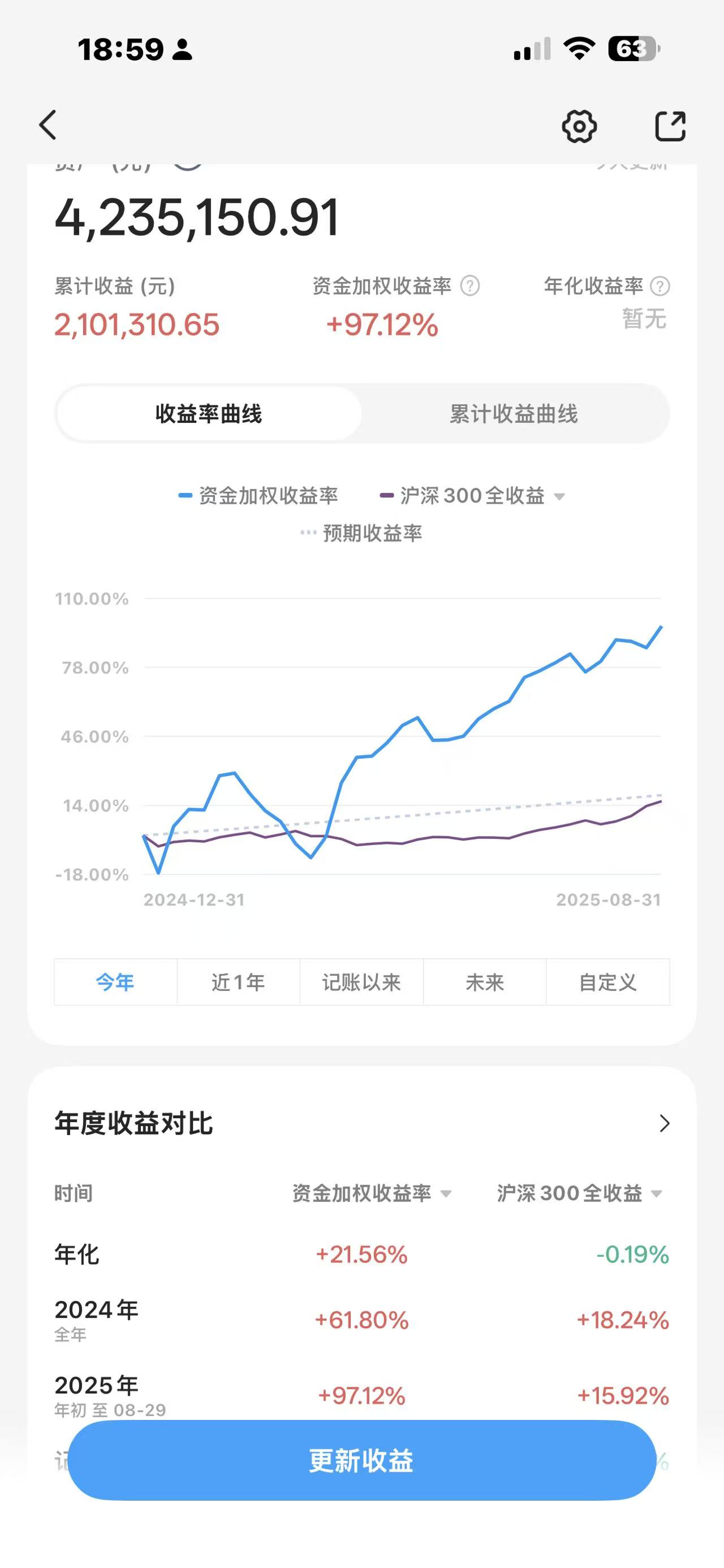This screenshot has width=724, height=1568.
Task: Open the 沪深300全收益 table column dropdown
Action: pos(657,1194)
